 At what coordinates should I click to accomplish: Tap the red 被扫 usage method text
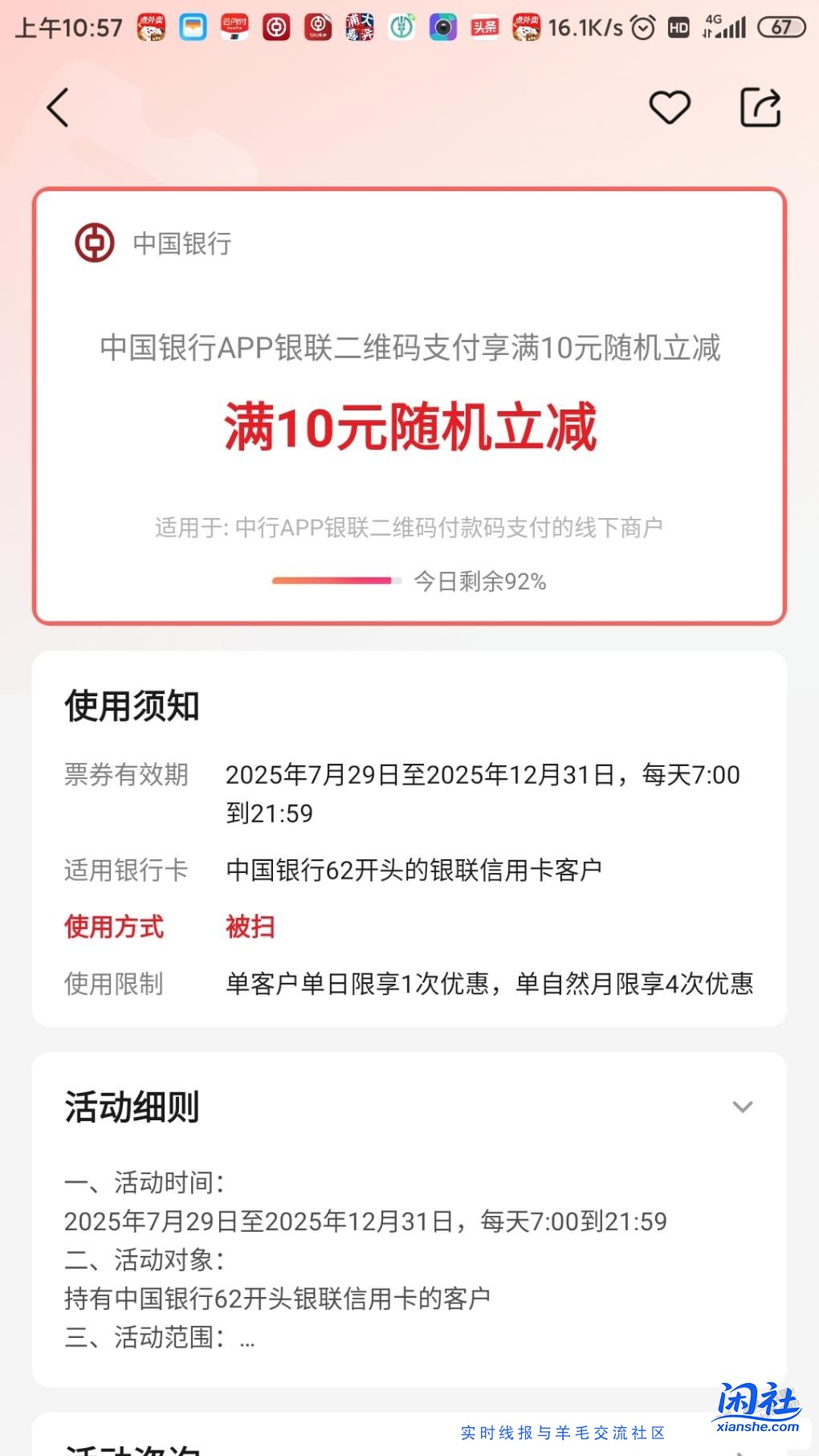click(250, 928)
